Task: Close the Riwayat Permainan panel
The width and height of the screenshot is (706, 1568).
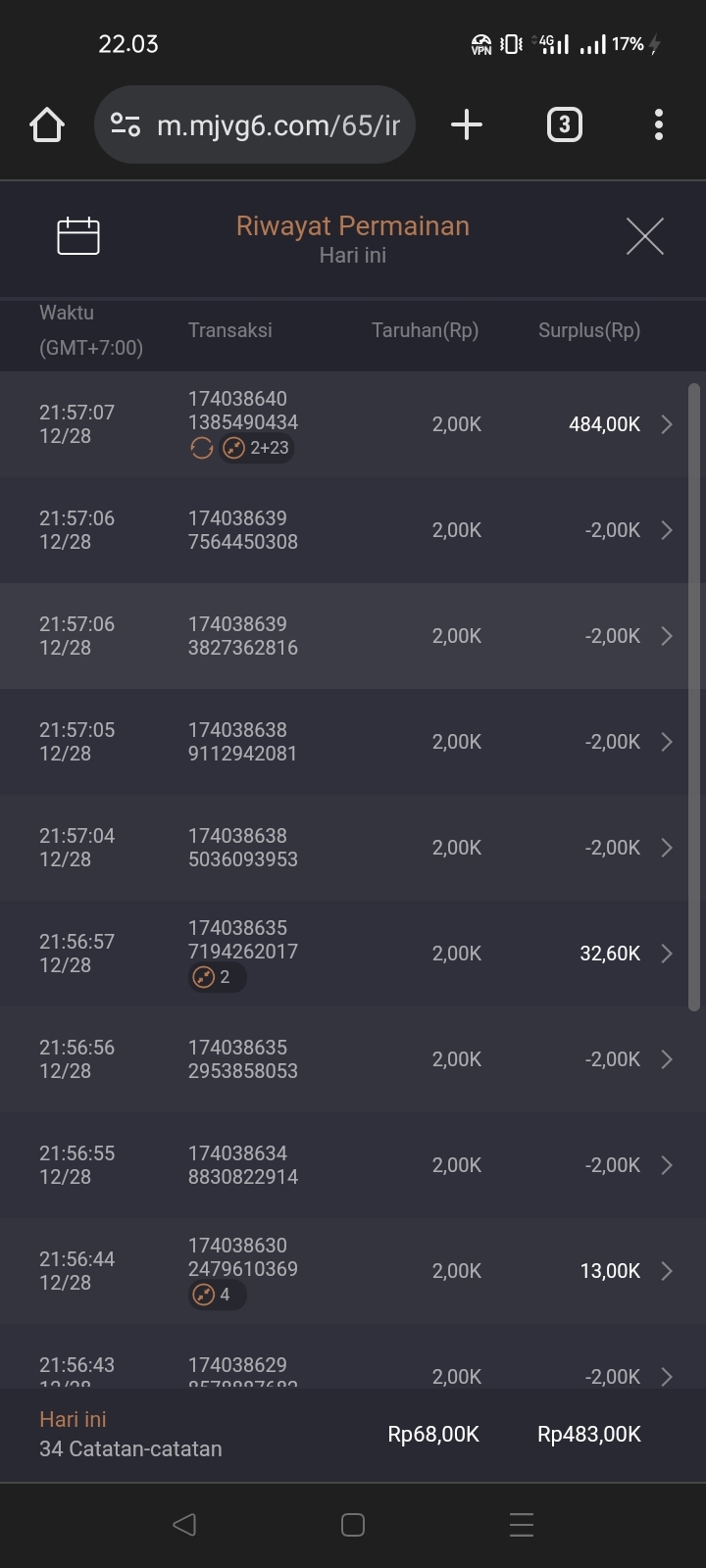Action: [644, 236]
